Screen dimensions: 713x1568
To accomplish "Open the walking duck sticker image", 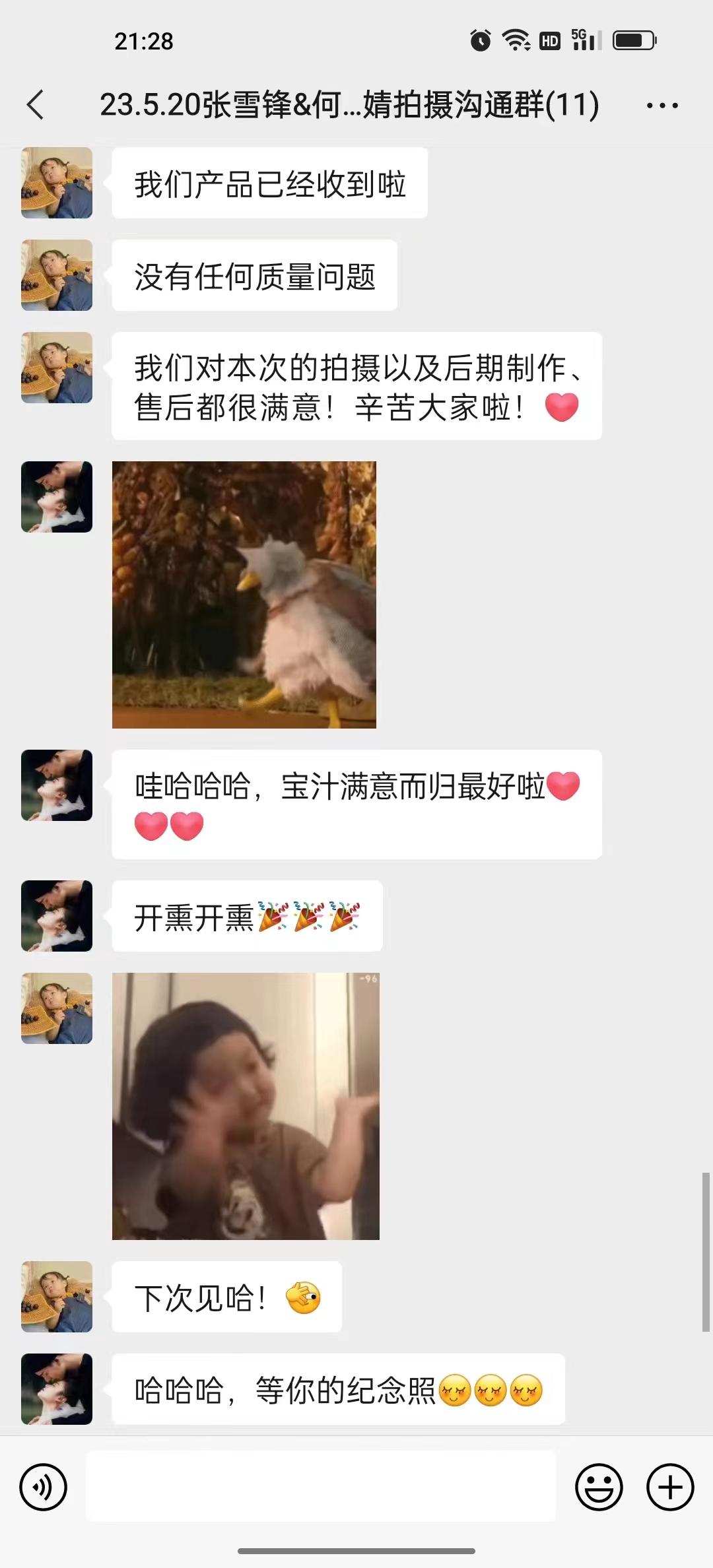I will 244,595.
